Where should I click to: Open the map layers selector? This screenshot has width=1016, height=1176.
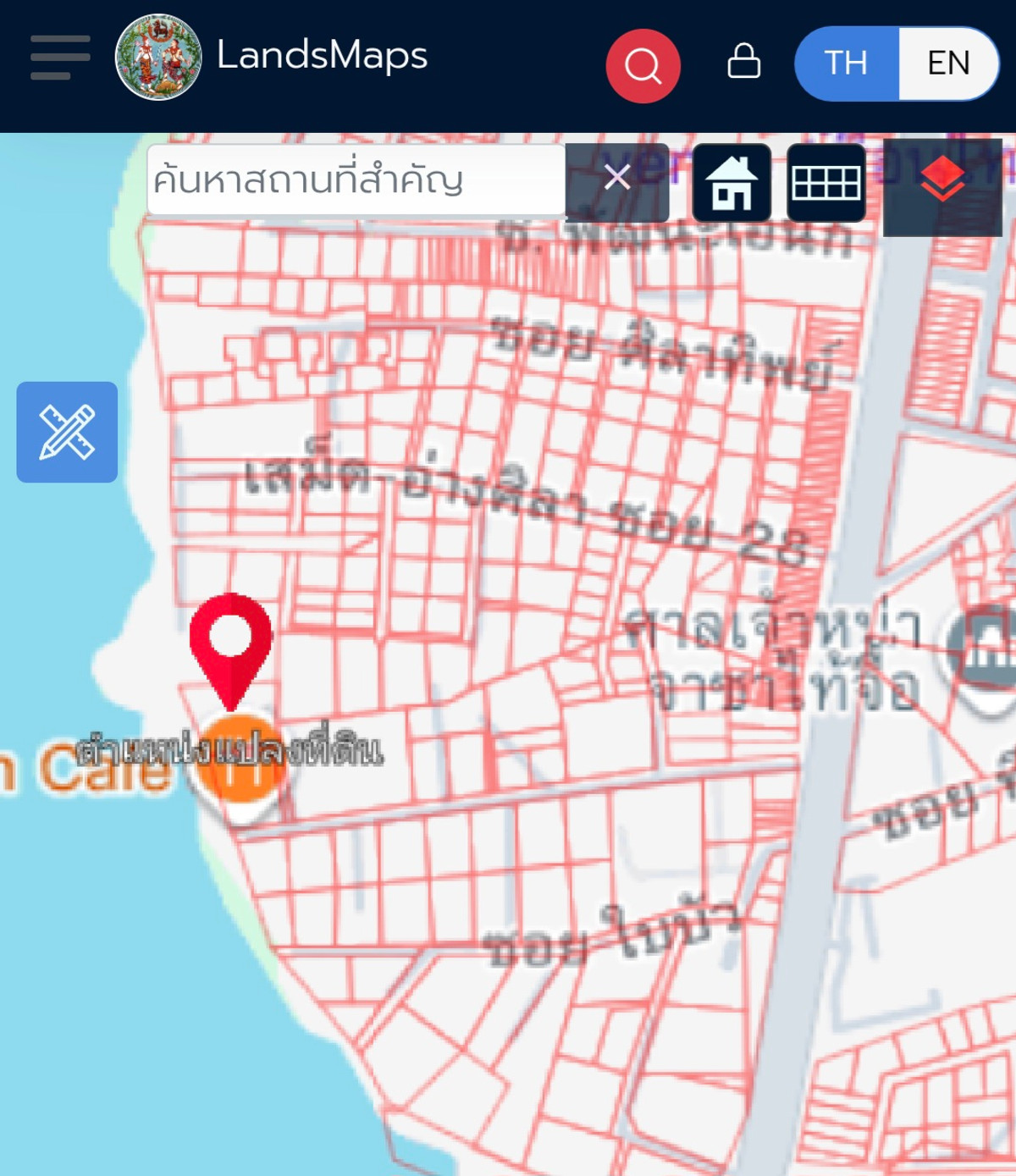pyautogui.click(x=942, y=181)
